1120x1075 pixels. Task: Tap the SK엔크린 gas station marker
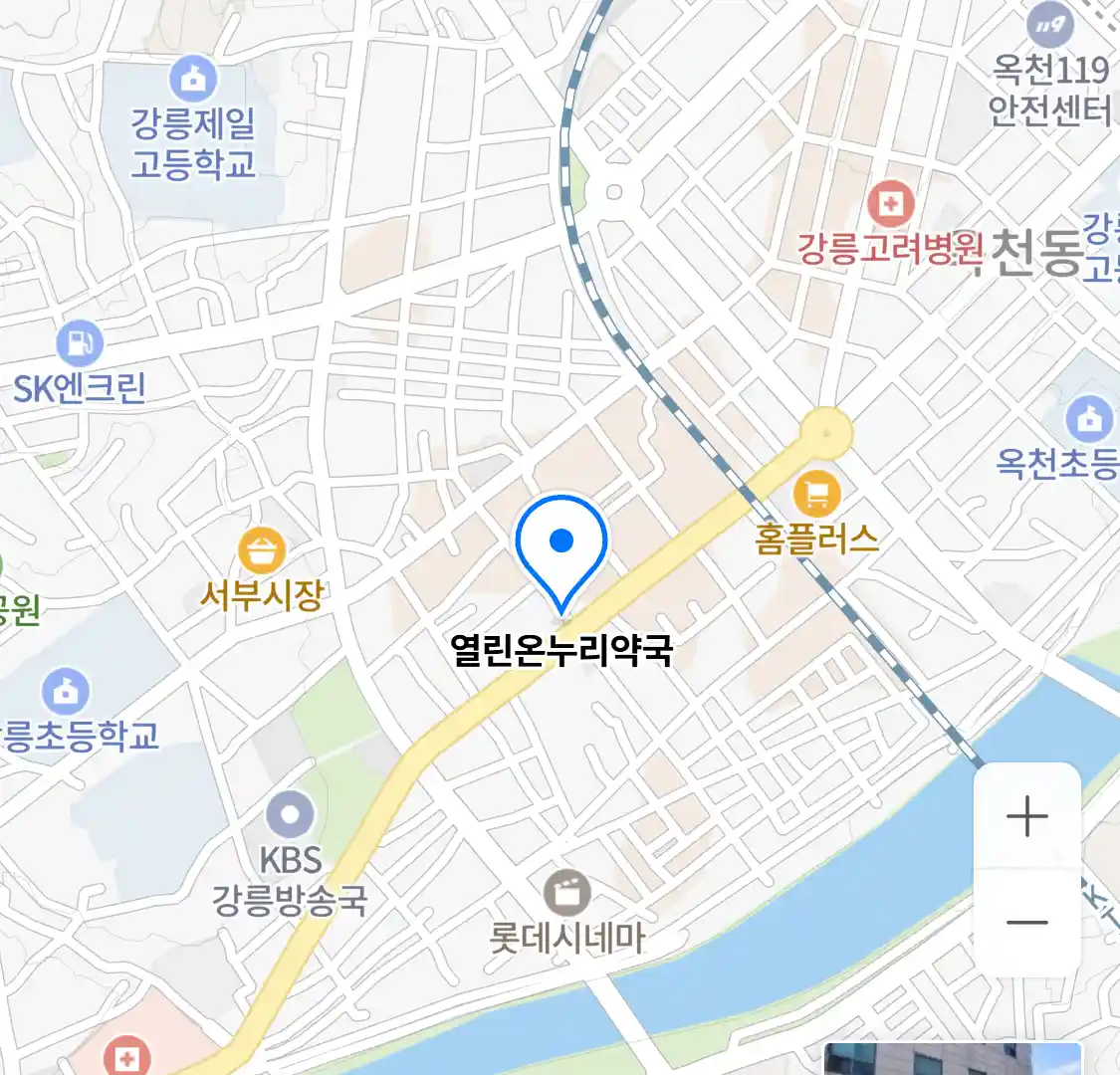[80, 344]
